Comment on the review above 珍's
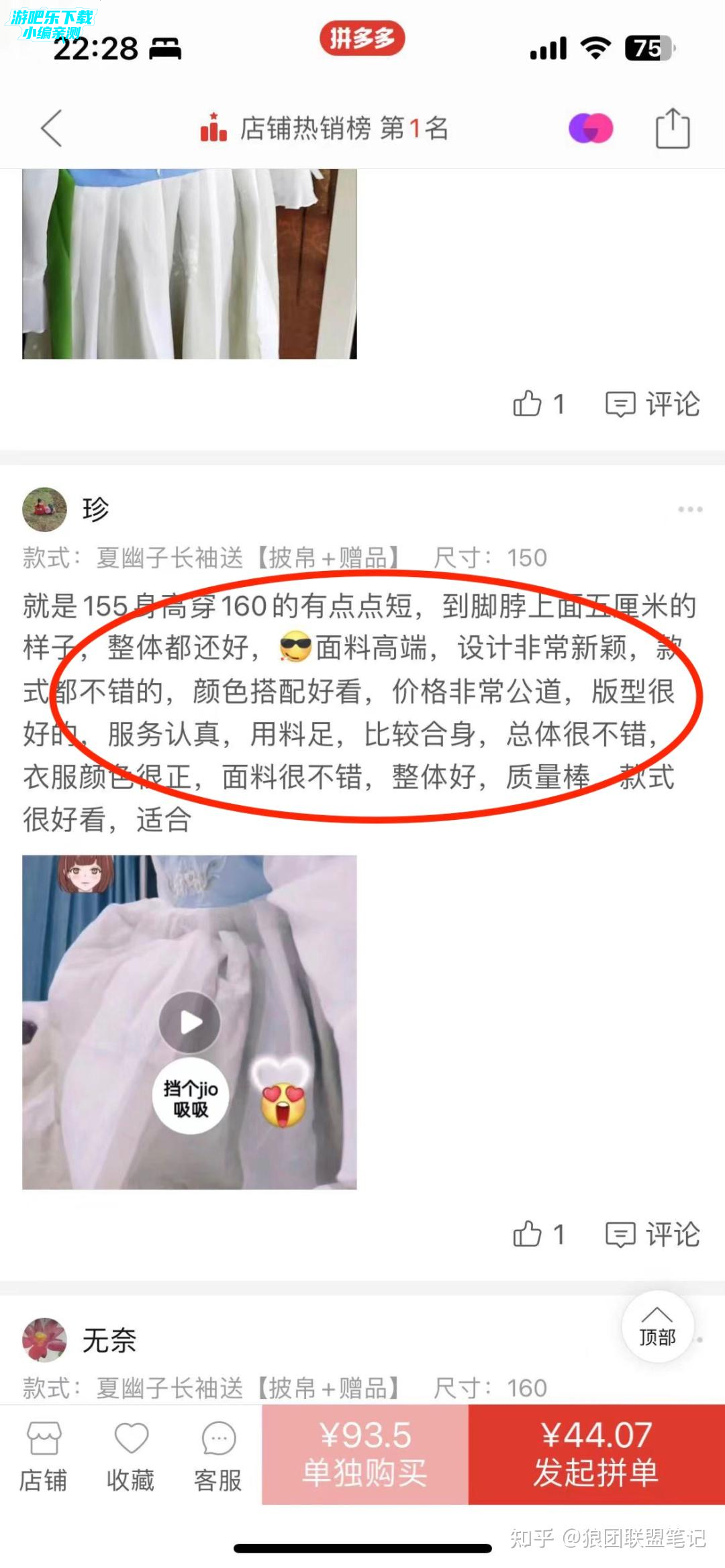The image size is (725, 1568). point(652,404)
